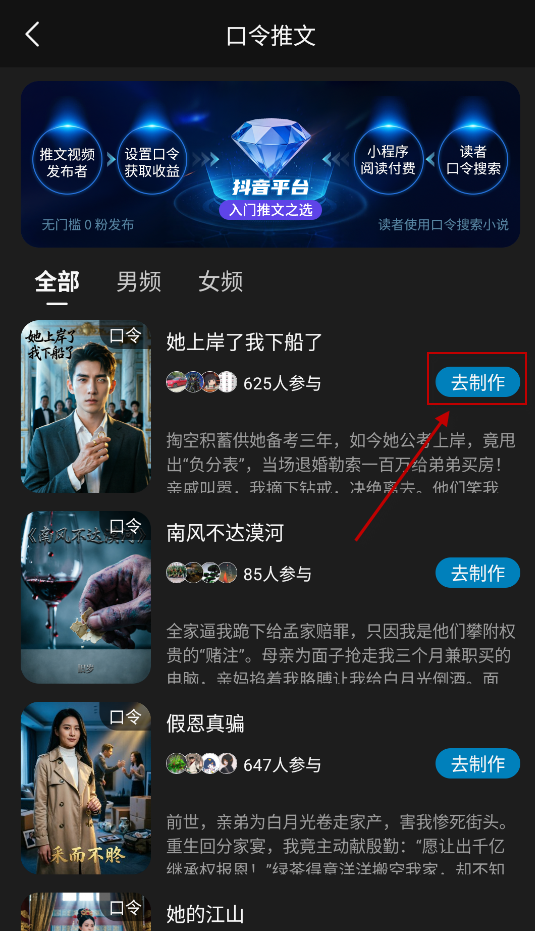Switch to the 男频 tab

(139, 281)
